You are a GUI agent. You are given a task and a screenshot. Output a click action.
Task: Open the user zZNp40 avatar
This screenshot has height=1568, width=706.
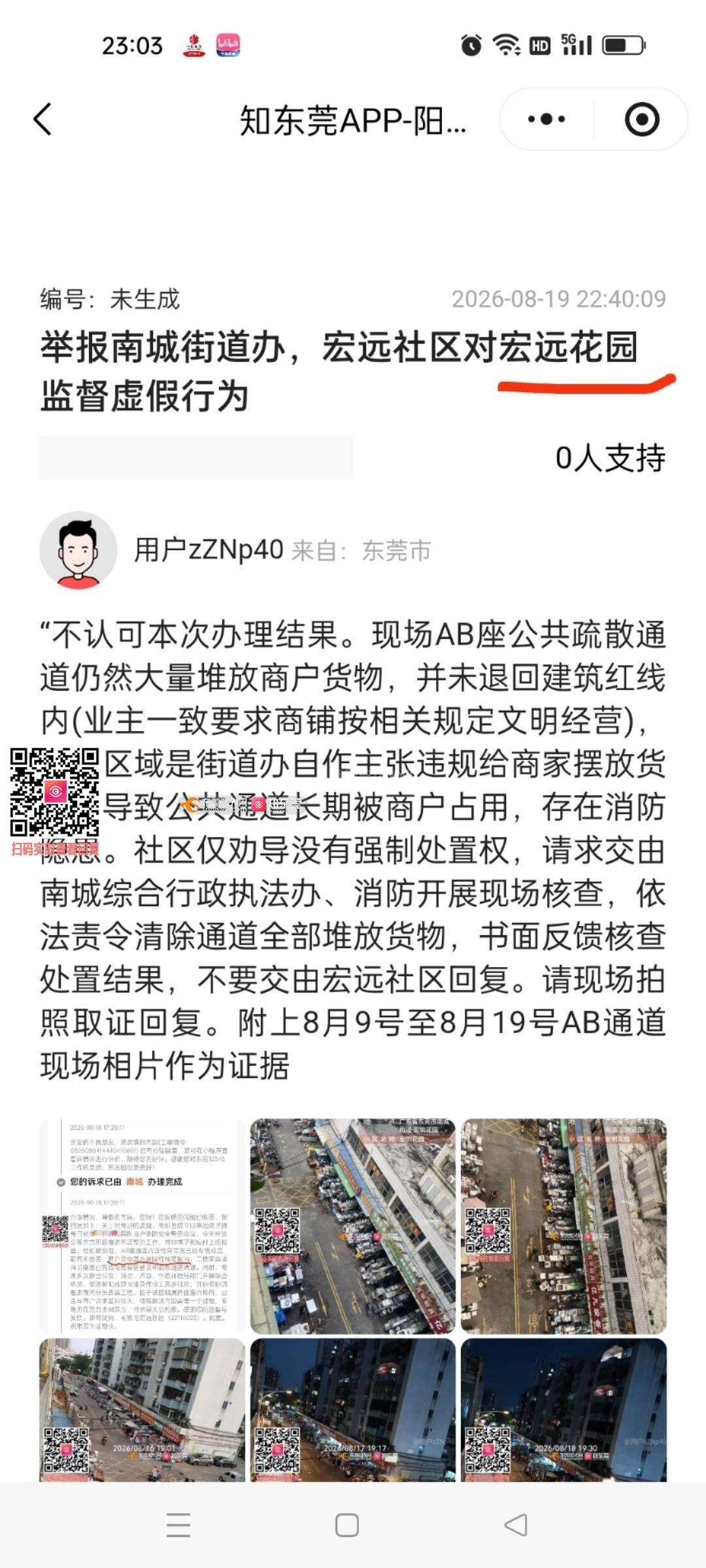point(78,550)
